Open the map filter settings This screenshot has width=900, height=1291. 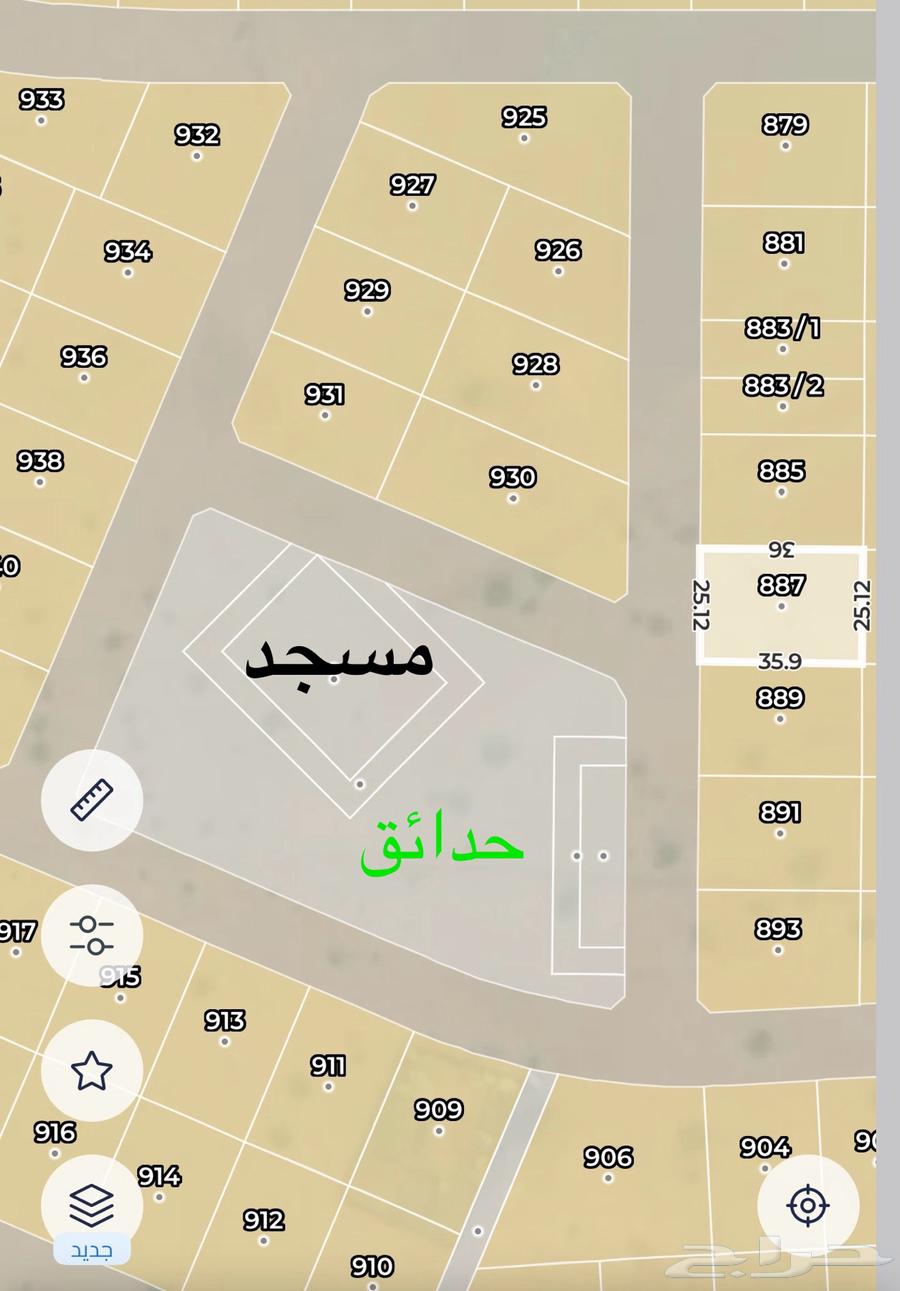(x=92, y=935)
